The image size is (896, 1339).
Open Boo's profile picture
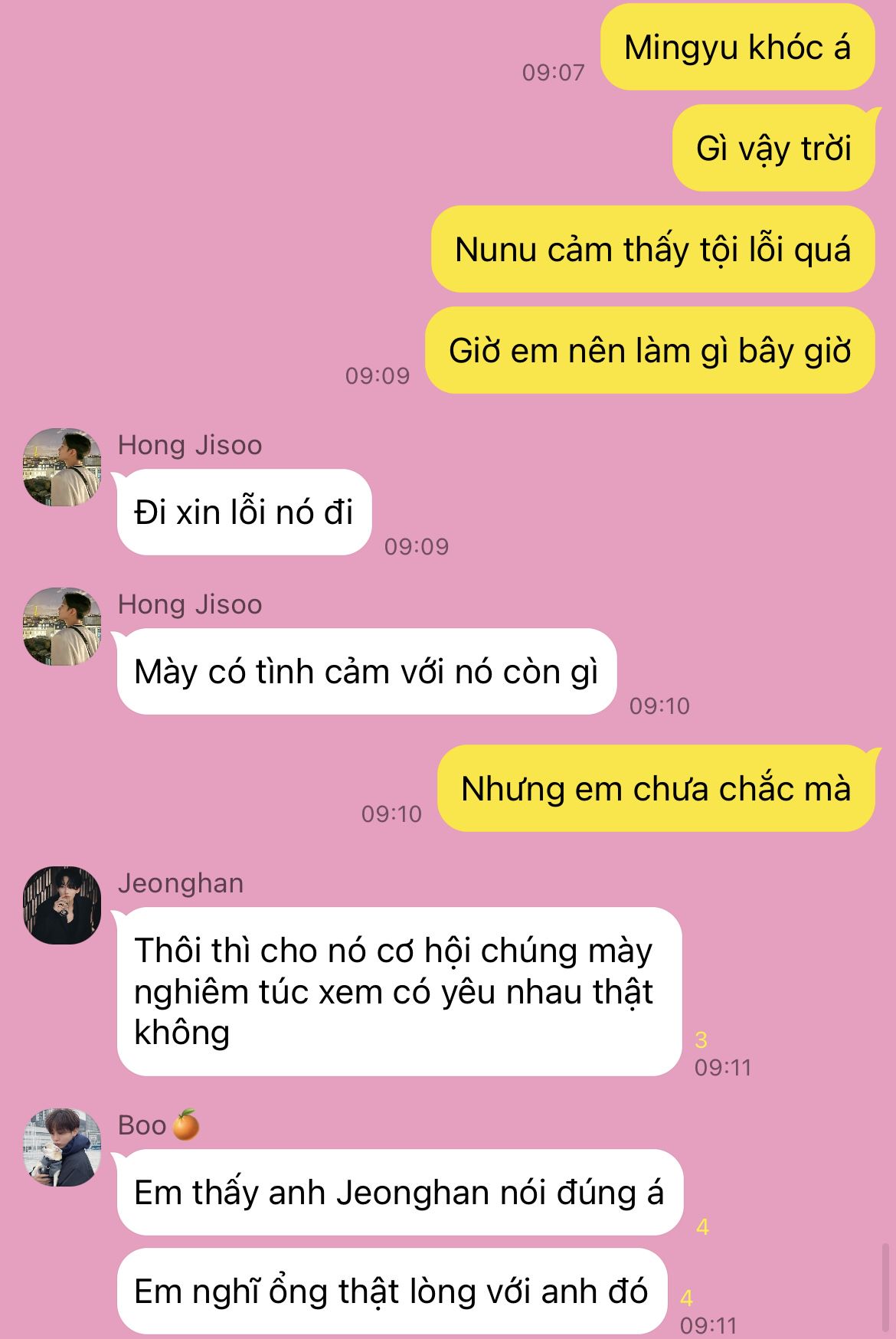(62, 1147)
